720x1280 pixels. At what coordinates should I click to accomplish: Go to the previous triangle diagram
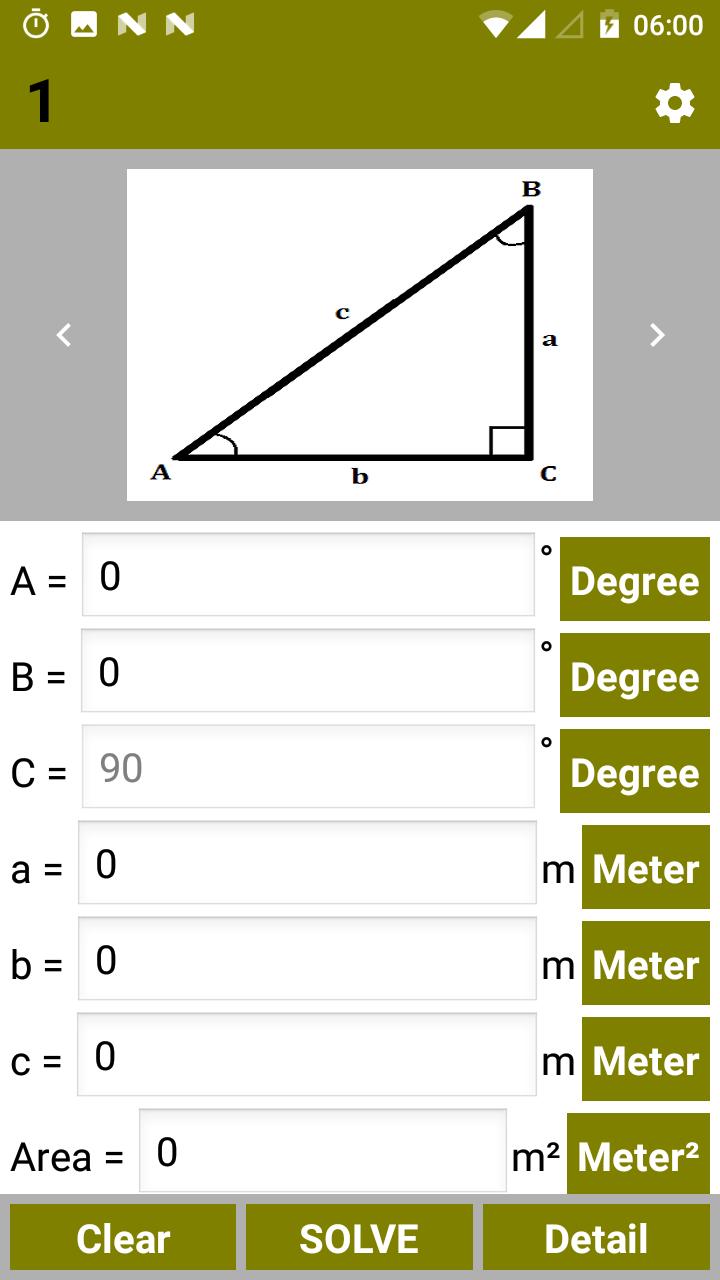[64, 335]
